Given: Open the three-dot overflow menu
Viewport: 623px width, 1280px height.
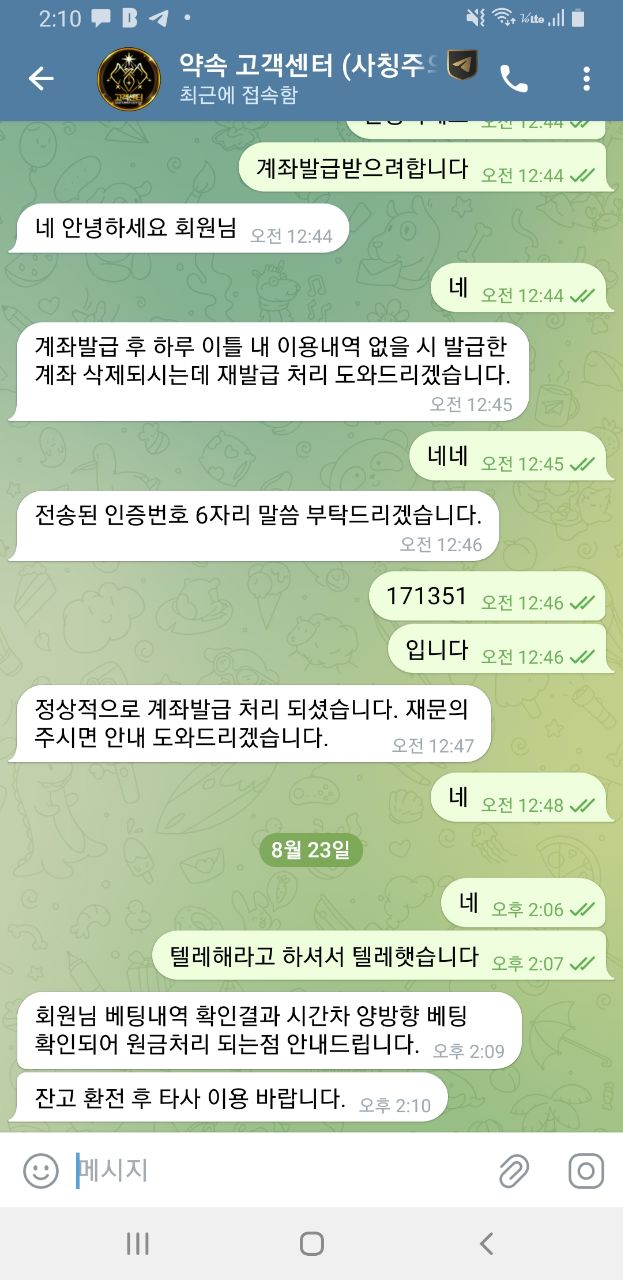Looking at the screenshot, I should click(x=587, y=79).
